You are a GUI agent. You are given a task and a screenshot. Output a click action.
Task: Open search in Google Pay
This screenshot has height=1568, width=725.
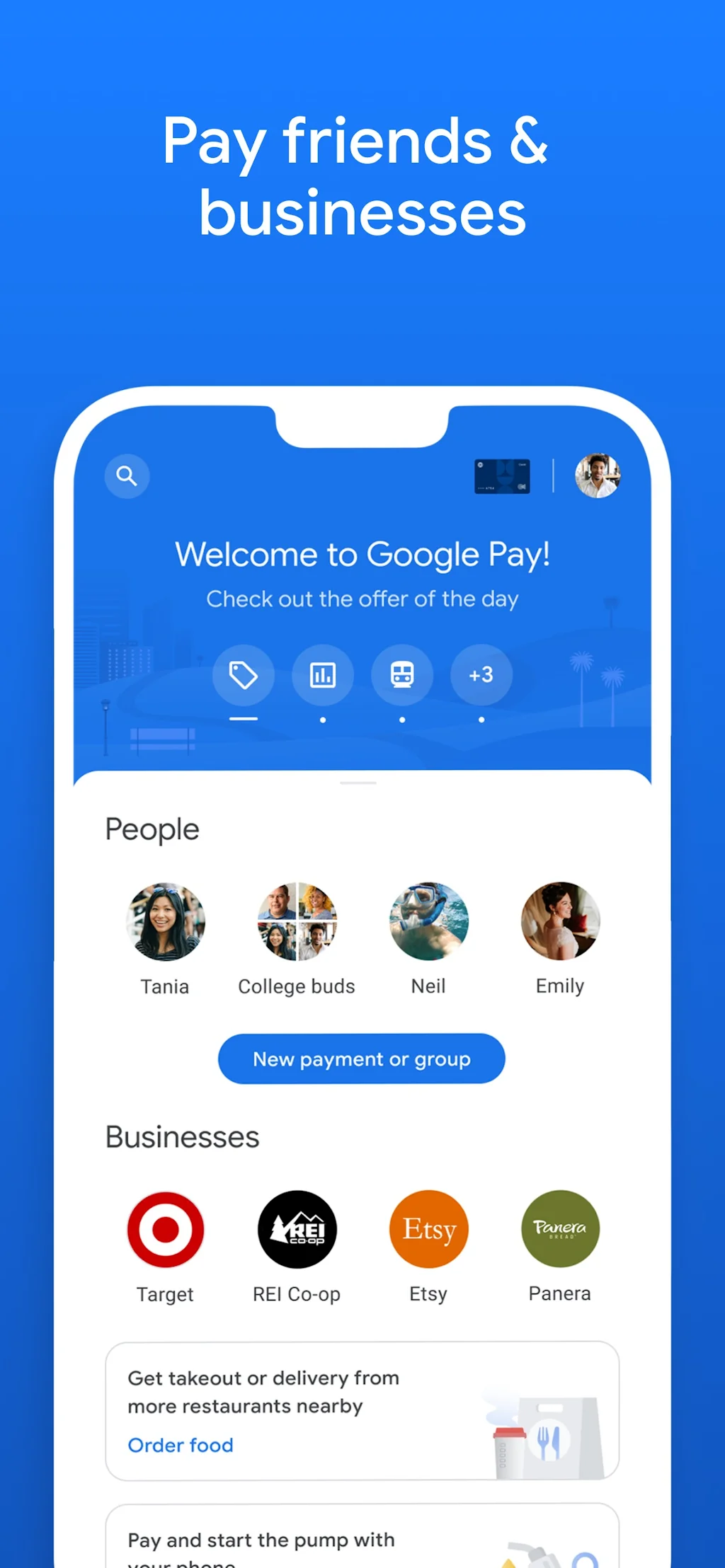[127, 476]
